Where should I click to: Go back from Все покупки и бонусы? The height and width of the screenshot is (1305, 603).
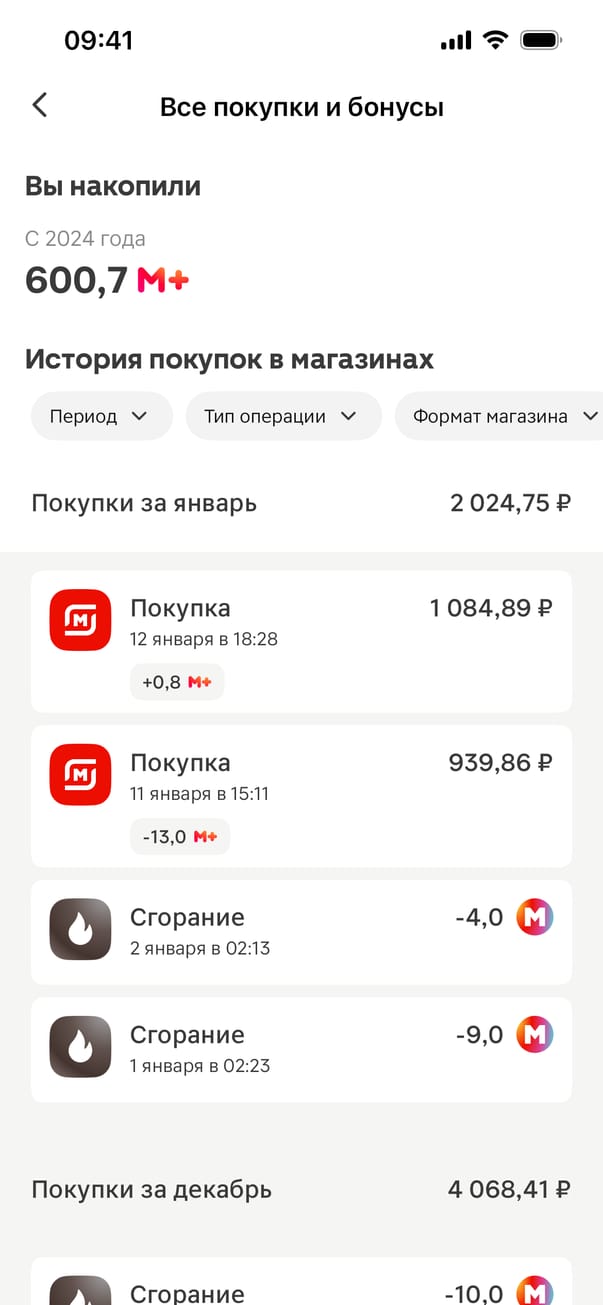click(40, 105)
